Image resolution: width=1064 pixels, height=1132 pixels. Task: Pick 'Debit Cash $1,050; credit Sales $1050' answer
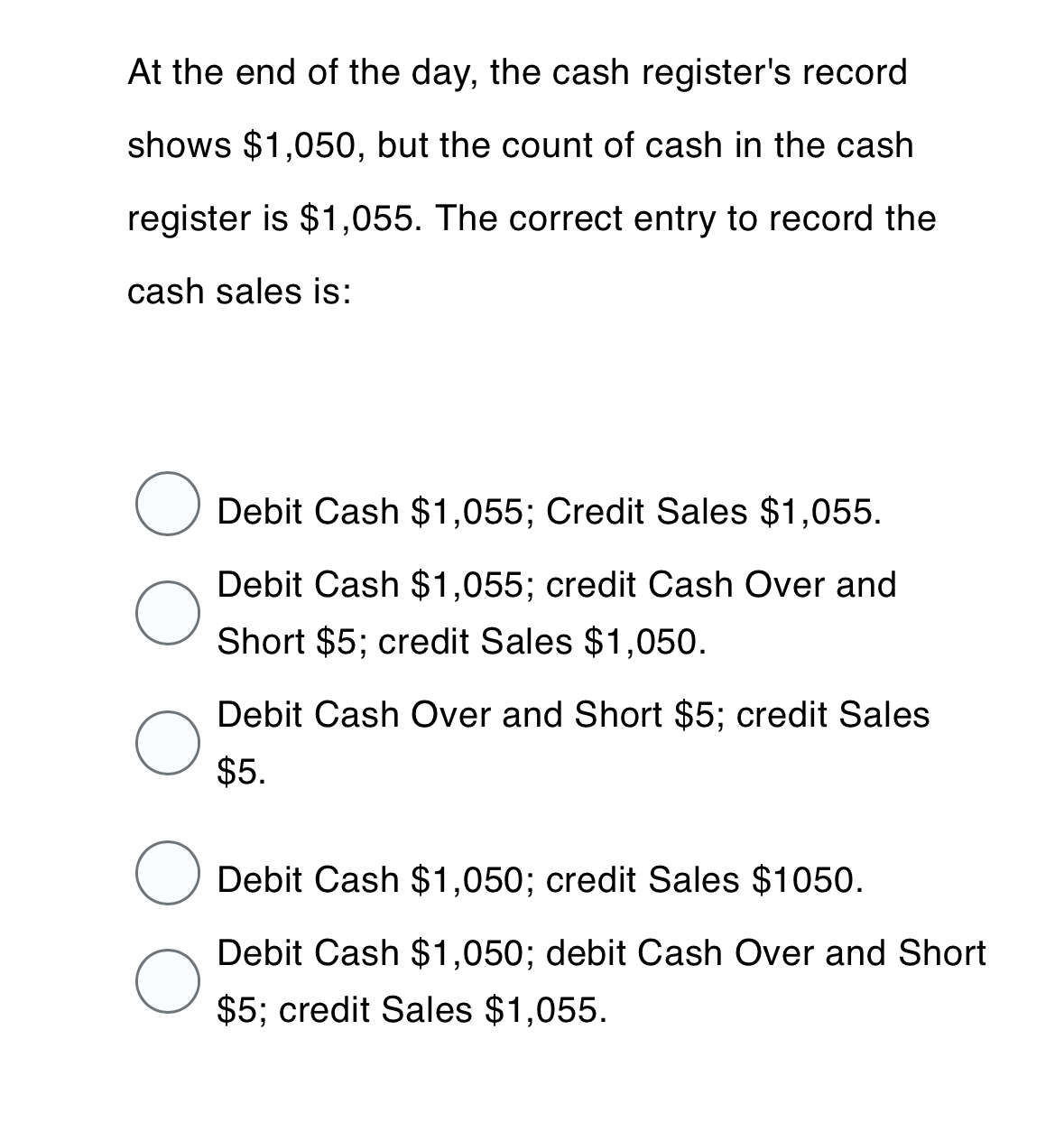click(168, 872)
